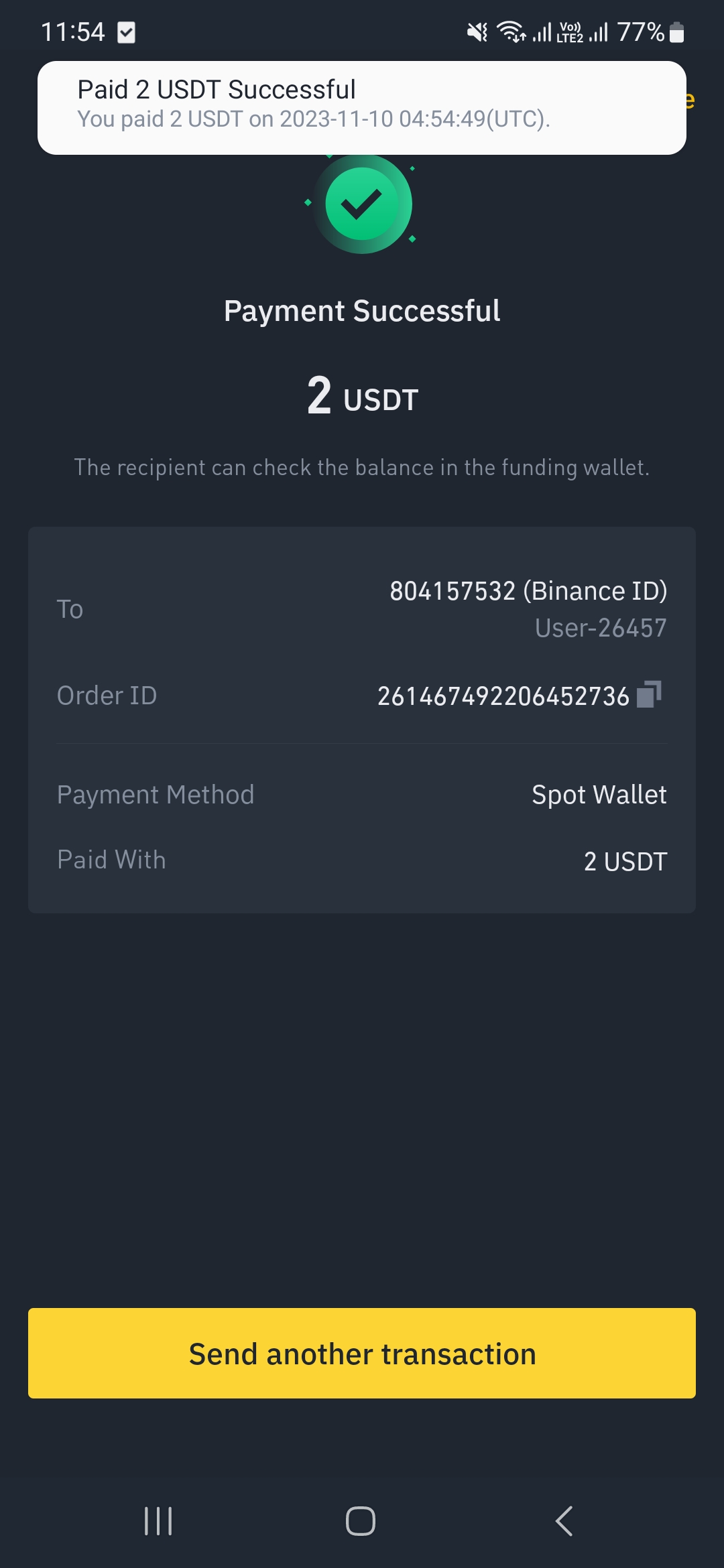Dismiss the Paid 2 USDT Successful notification
Viewport: 724px width, 1568px height.
point(362,107)
